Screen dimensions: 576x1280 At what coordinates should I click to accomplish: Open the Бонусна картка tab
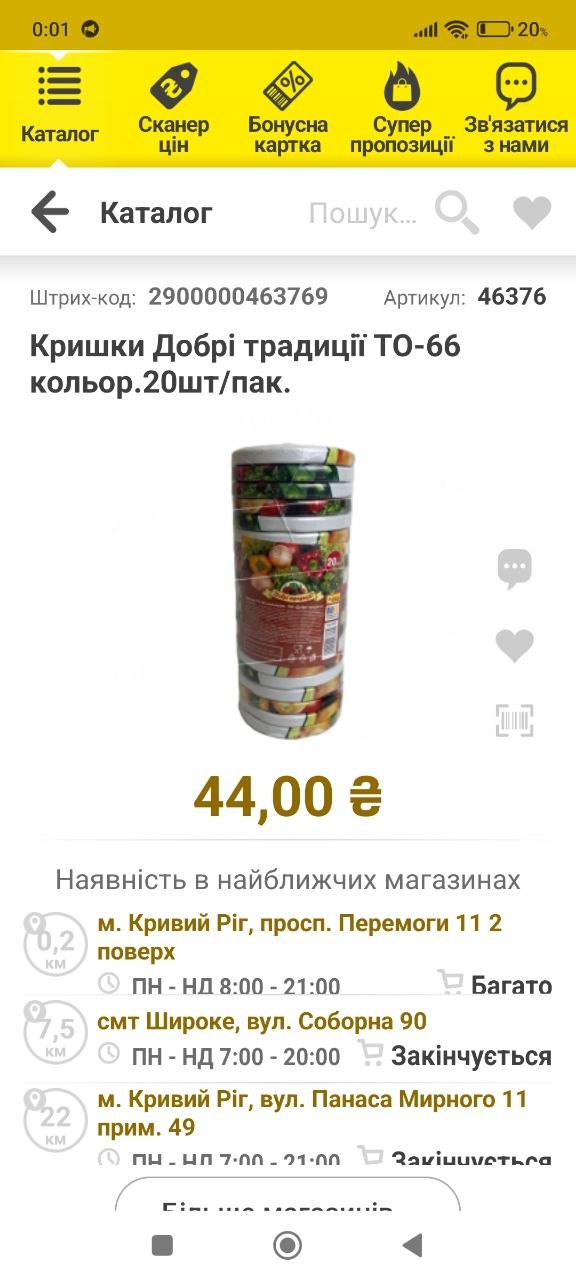coord(288,106)
